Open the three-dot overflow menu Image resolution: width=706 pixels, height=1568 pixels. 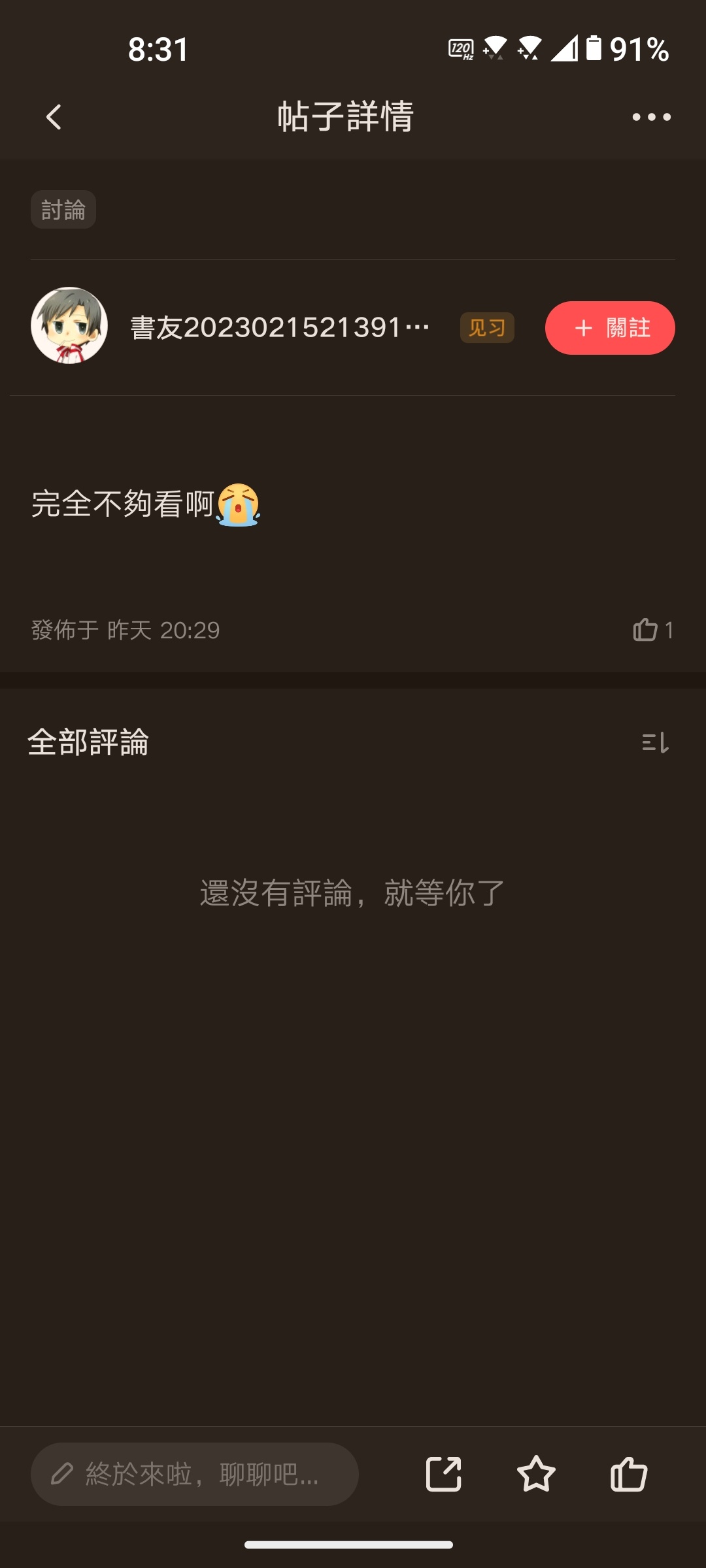click(x=651, y=118)
